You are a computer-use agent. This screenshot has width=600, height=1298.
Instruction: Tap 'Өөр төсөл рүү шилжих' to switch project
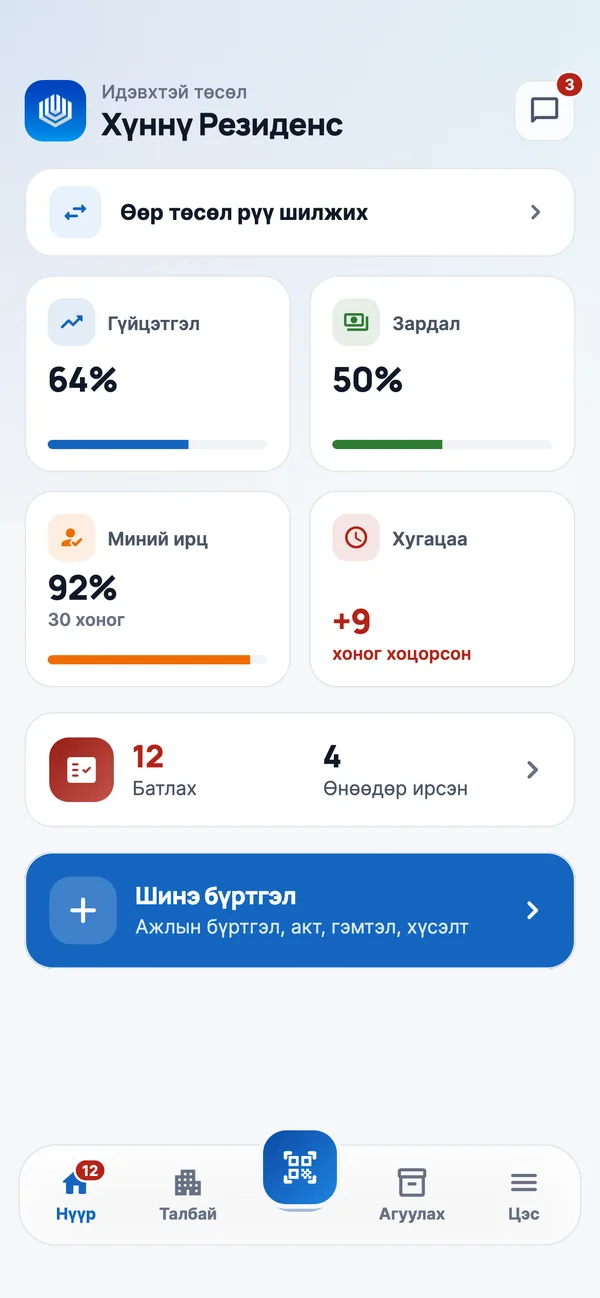[x=300, y=212]
